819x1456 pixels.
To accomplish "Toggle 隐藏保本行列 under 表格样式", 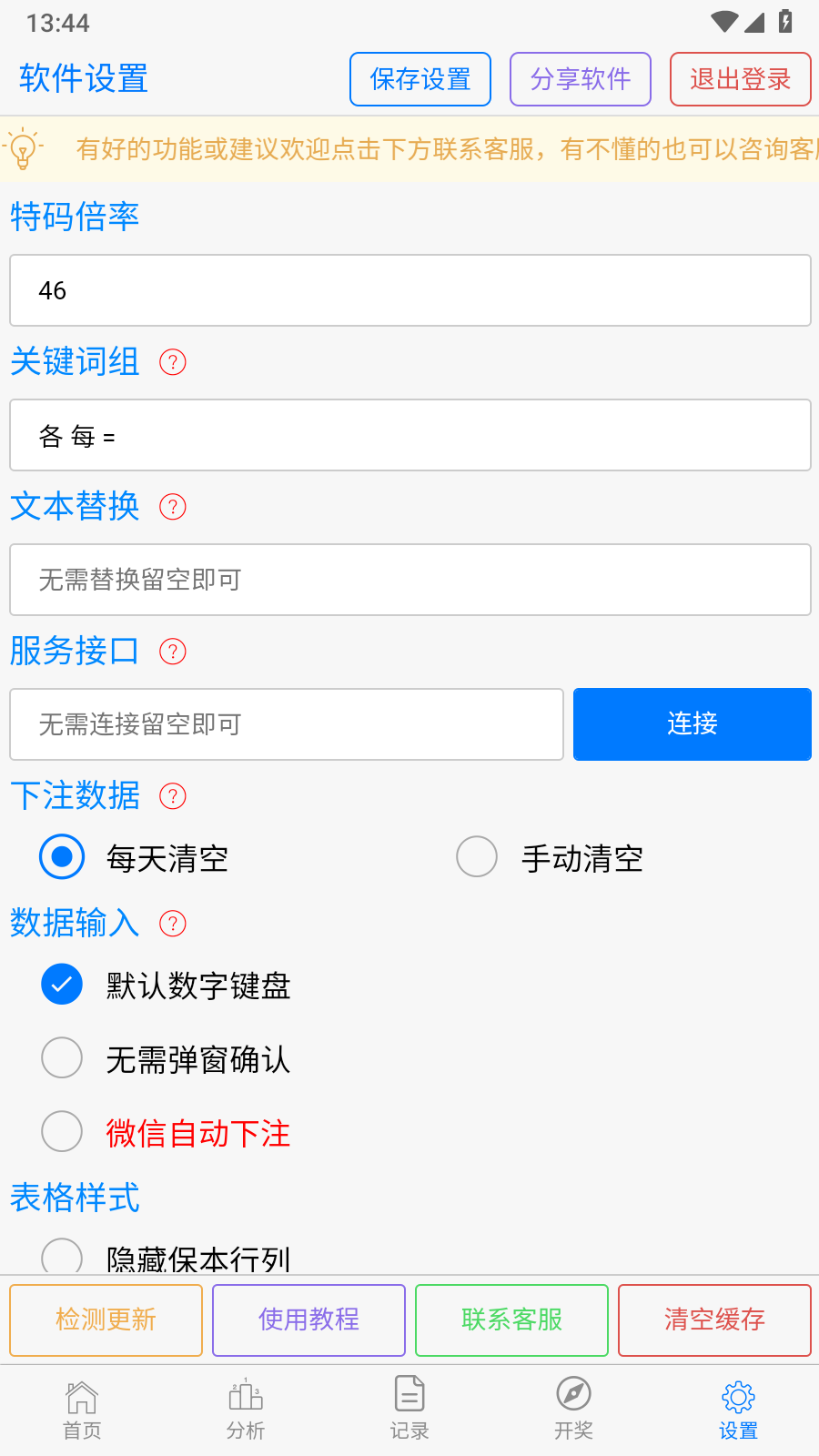I will click(61, 1258).
